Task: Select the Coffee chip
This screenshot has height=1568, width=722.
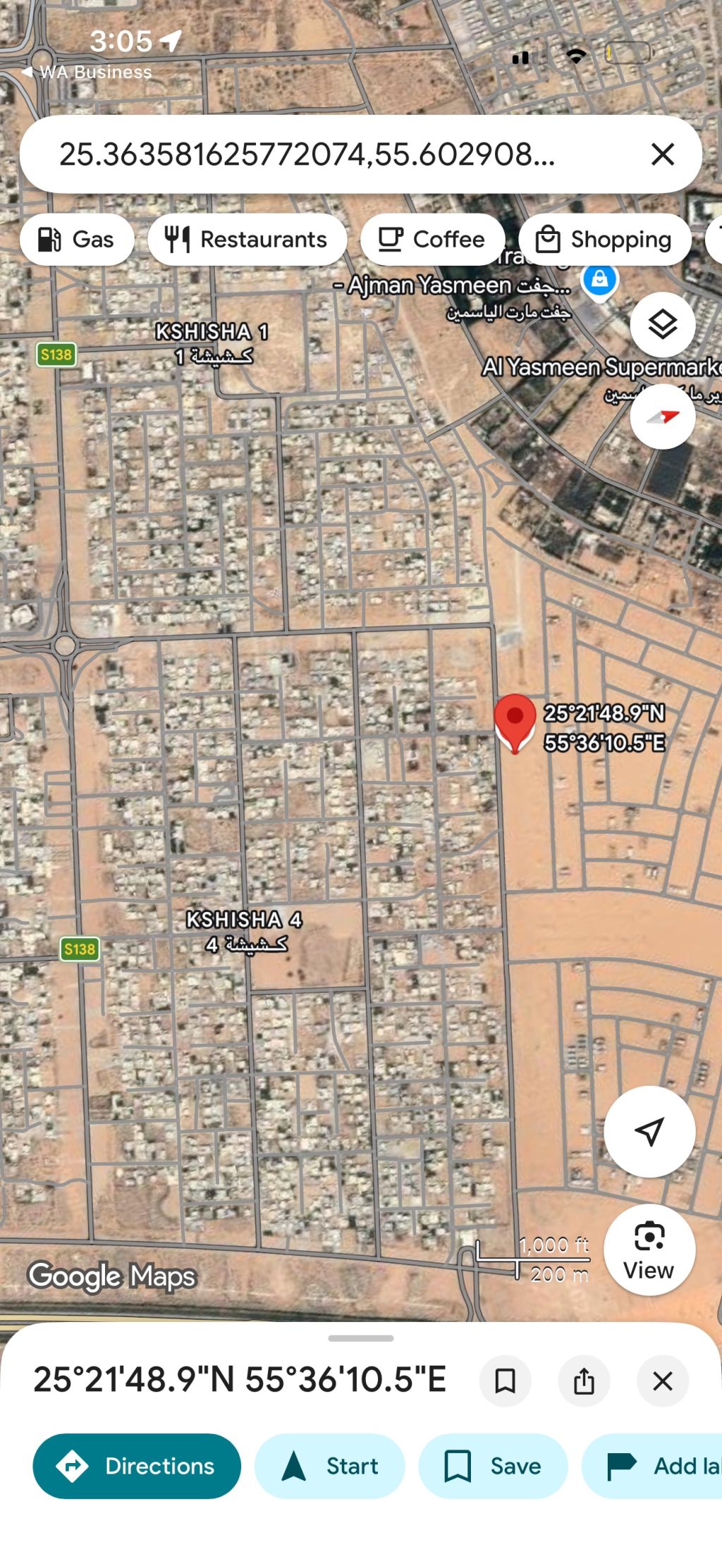Action: coord(432,240)
